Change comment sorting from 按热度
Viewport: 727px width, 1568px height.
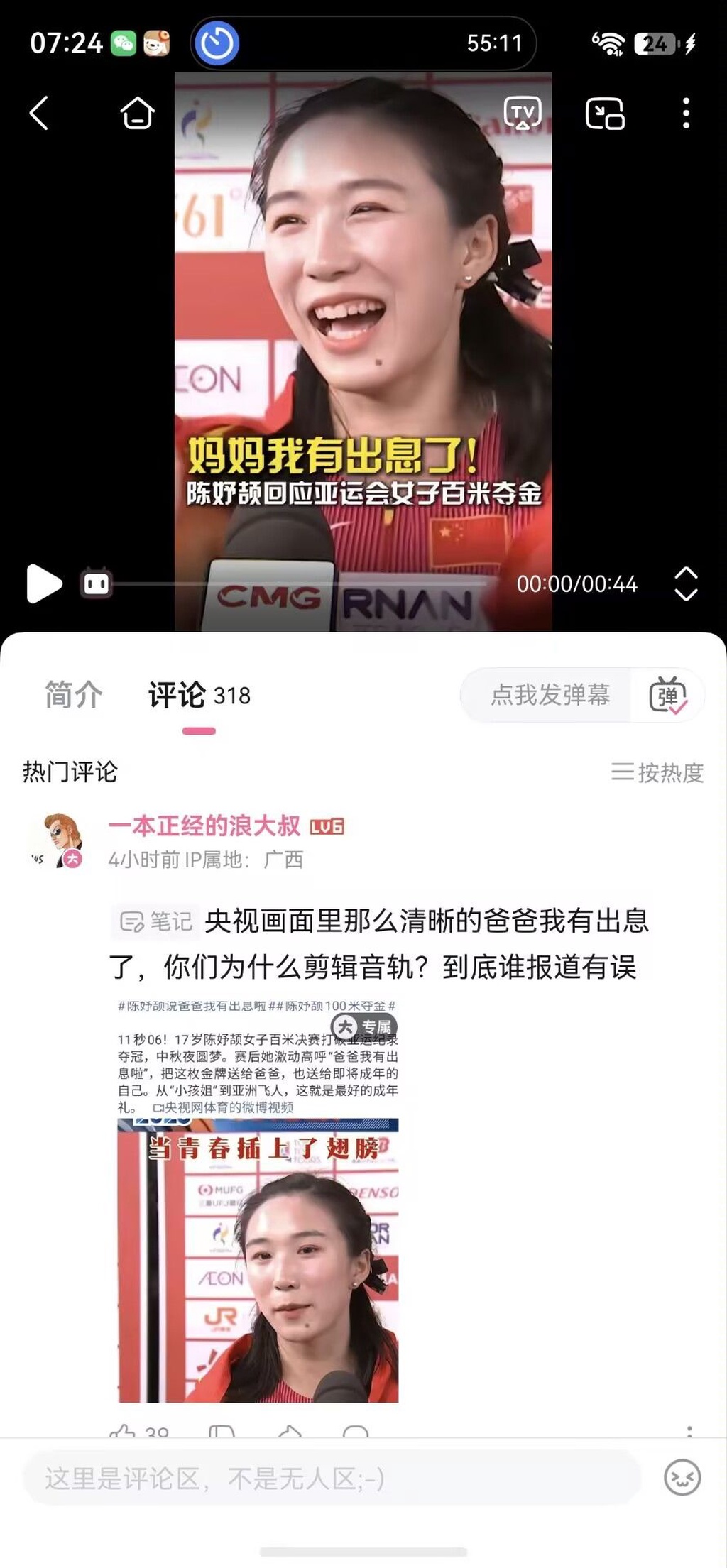coord(657,772)
